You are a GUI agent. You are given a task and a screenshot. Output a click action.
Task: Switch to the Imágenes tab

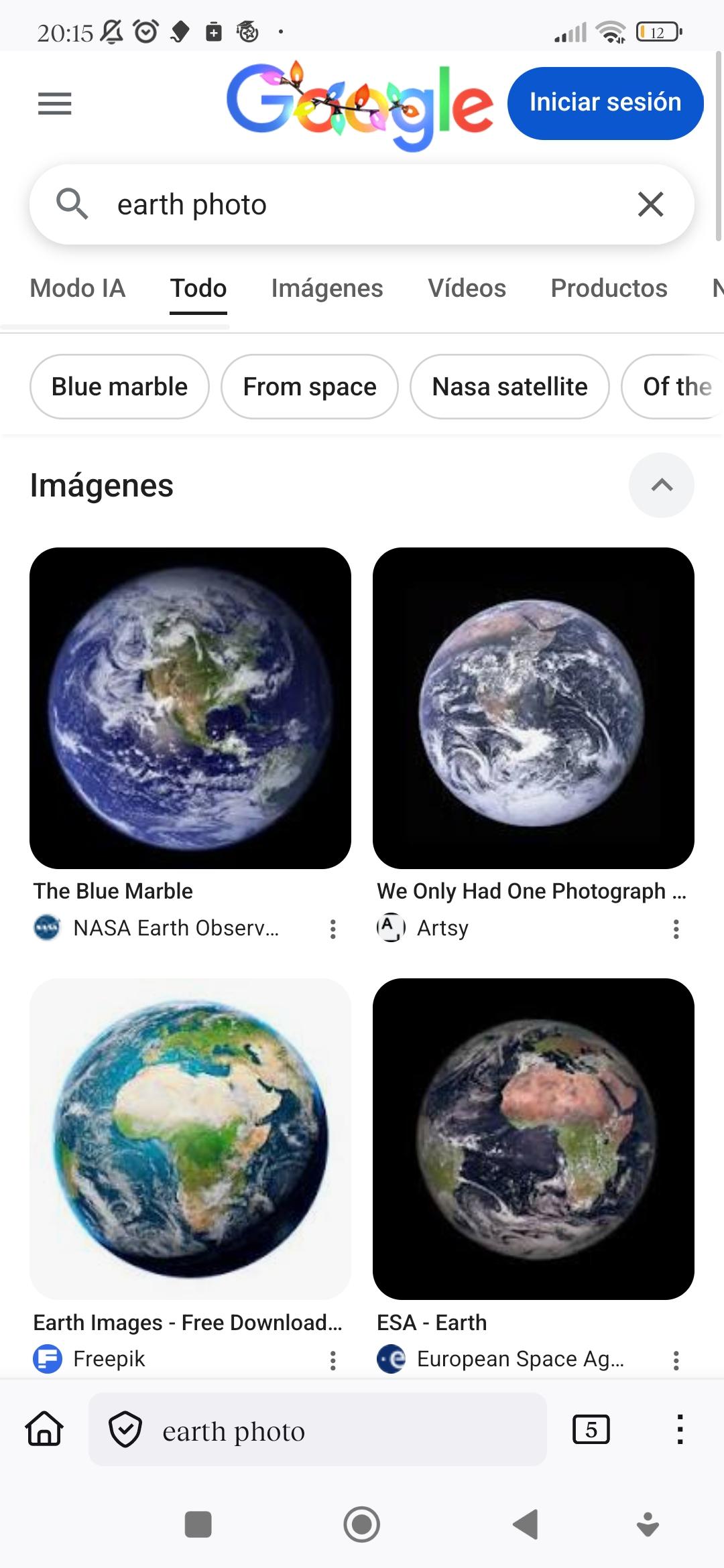[x=327, y=289]
